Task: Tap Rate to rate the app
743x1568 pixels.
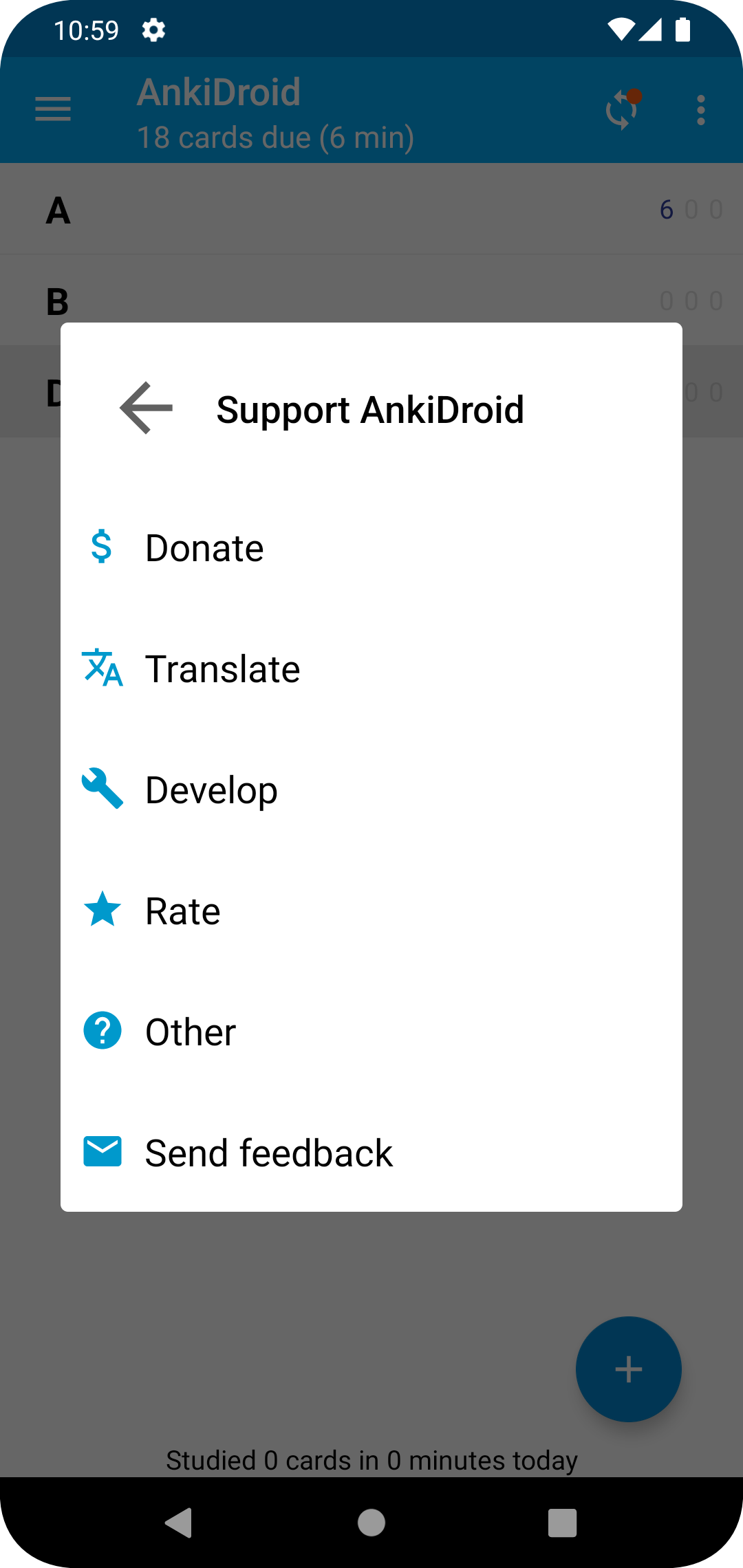Action: tap(182, 911)
